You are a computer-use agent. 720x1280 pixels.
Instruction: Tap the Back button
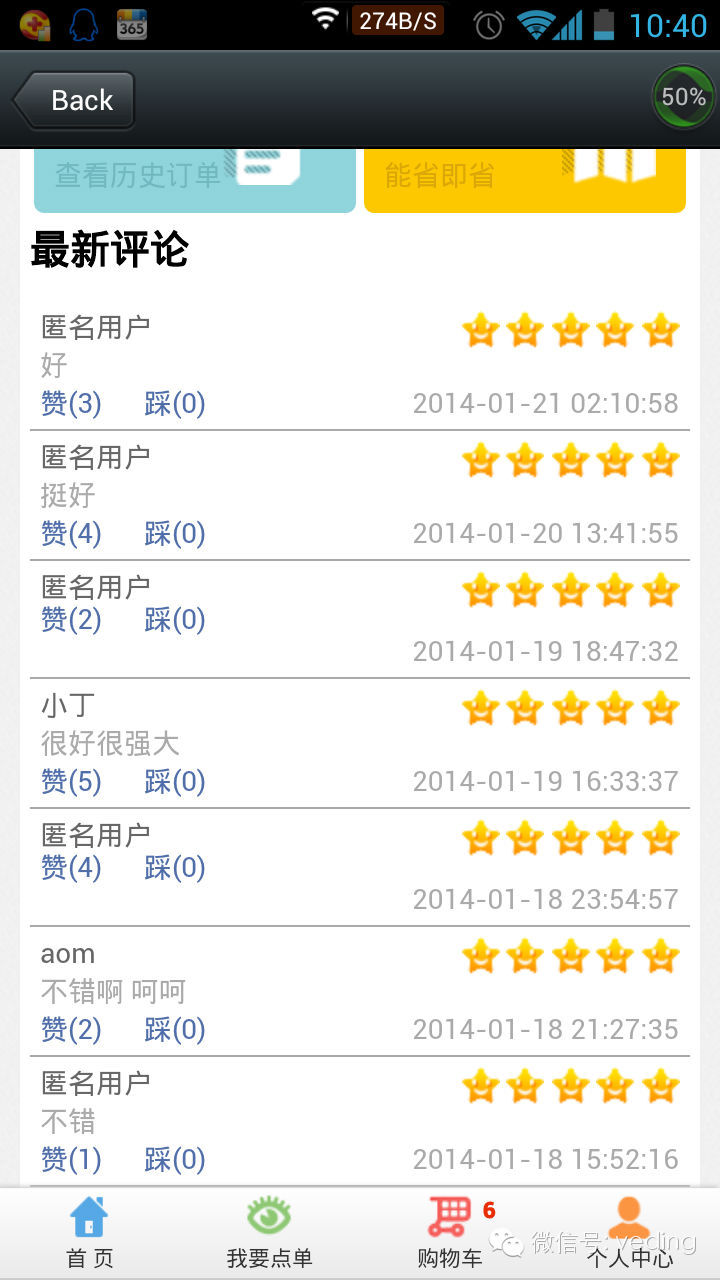[x=74, y=100]
